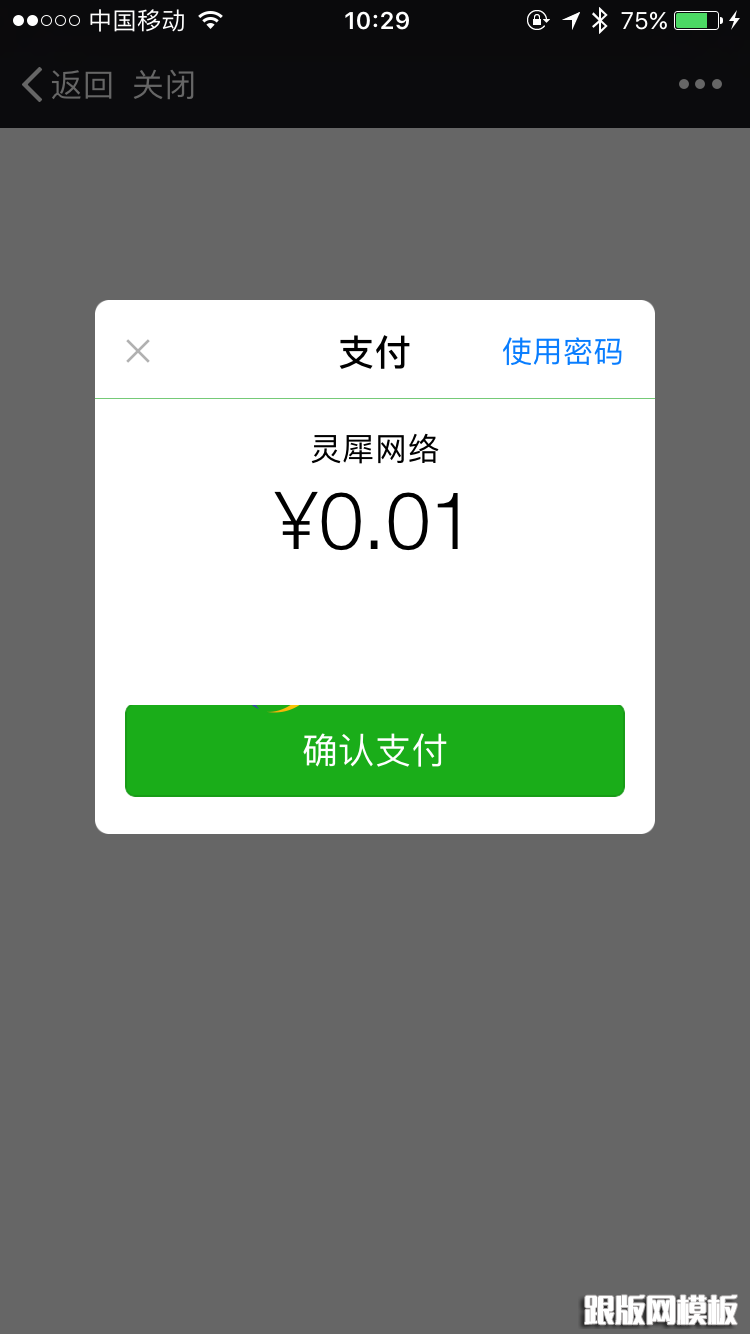Tap the Bluetooth status bar icon
Screen dimensions: 750x1334
[601, 18]
